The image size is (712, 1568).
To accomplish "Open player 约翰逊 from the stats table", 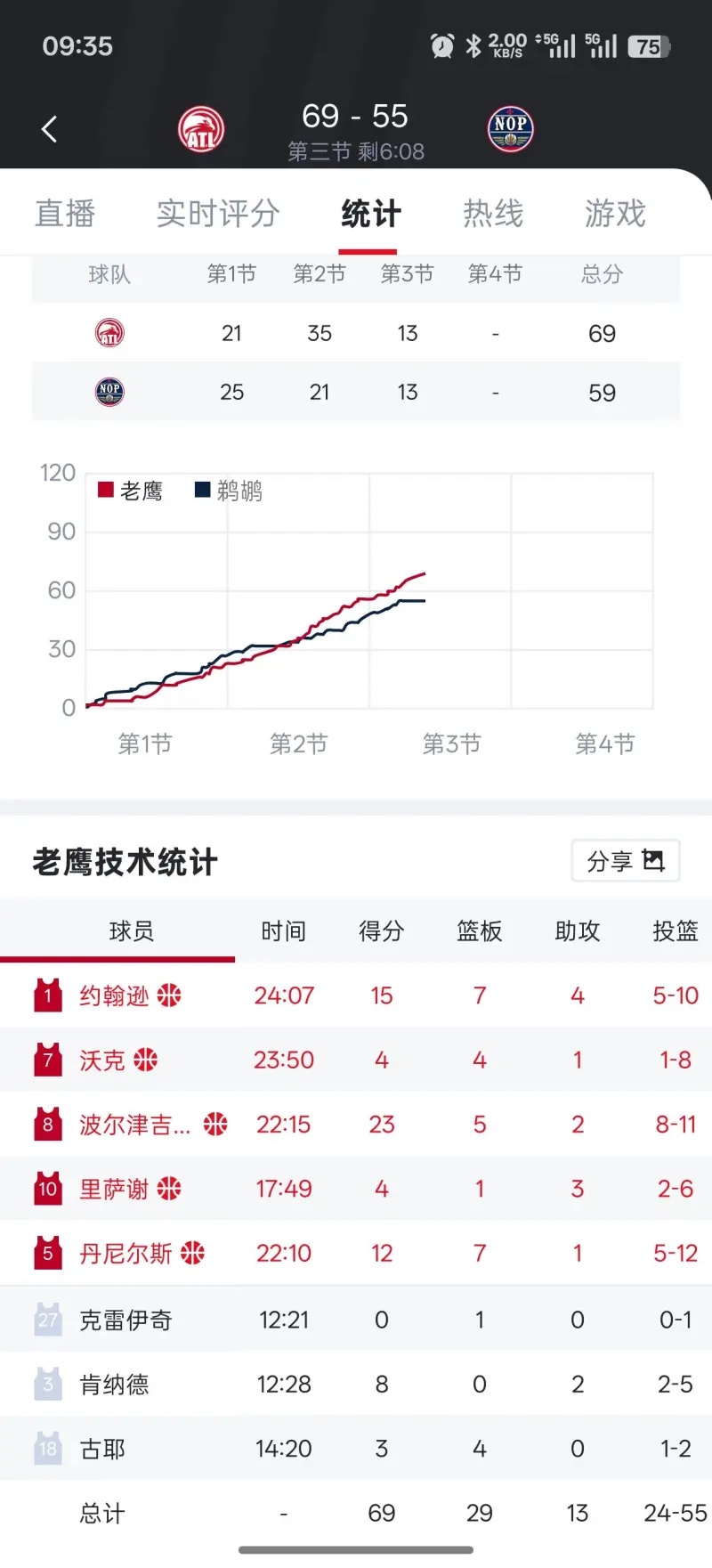I will 116,995.
